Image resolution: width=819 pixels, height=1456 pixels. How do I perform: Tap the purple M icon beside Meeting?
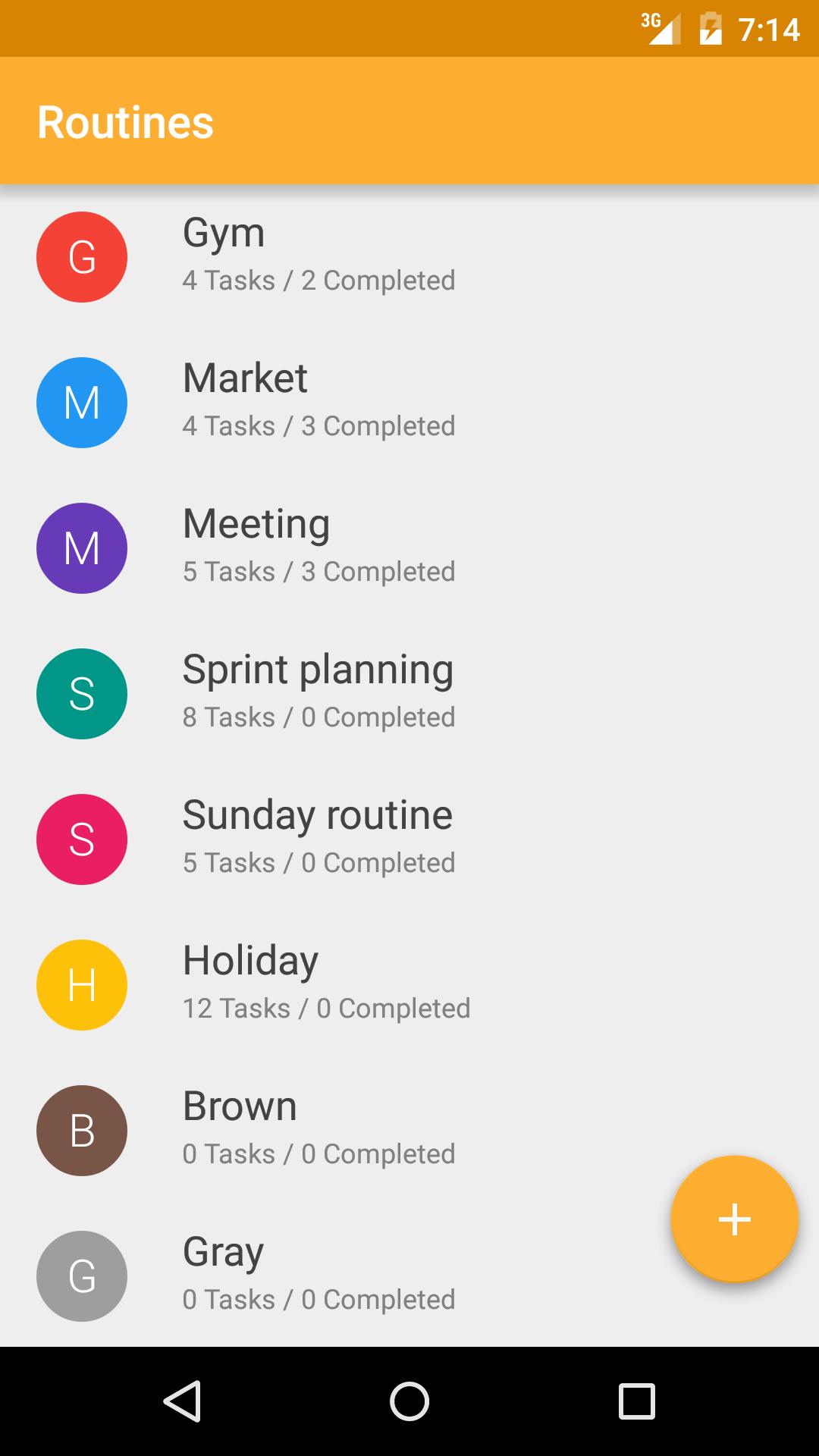tap(81, 548)
